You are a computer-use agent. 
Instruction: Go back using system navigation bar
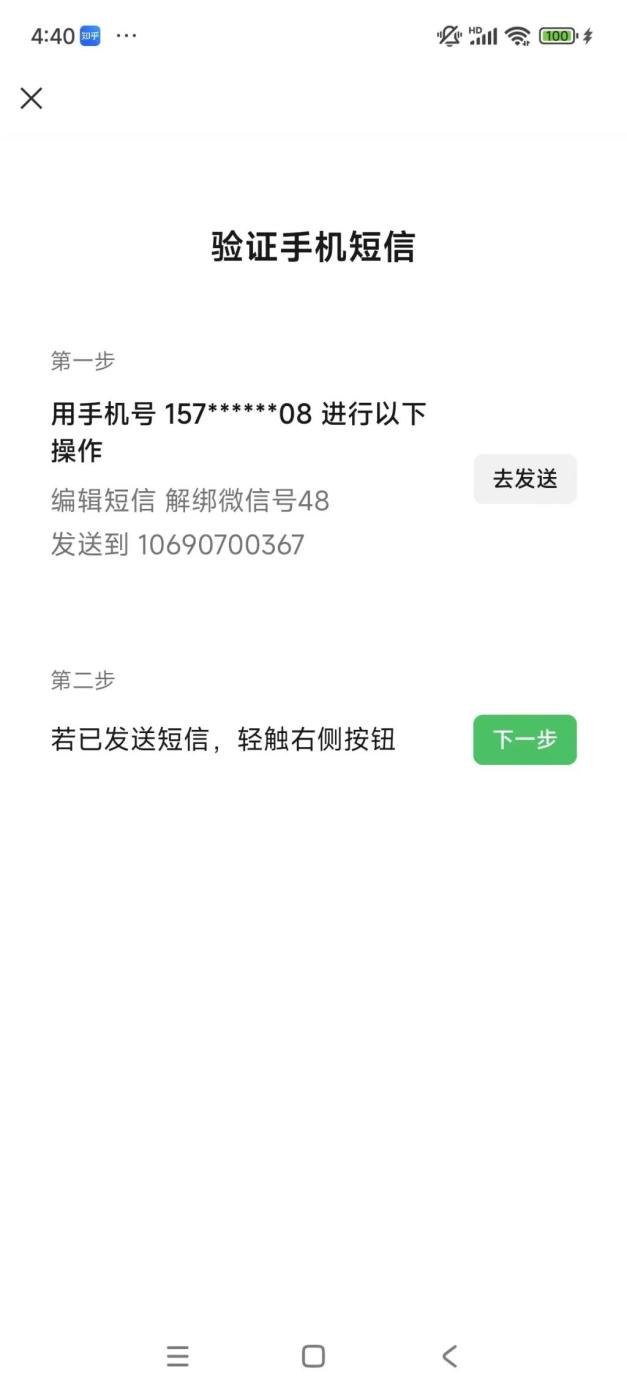pyautogui.click(x=449, y=1356)
